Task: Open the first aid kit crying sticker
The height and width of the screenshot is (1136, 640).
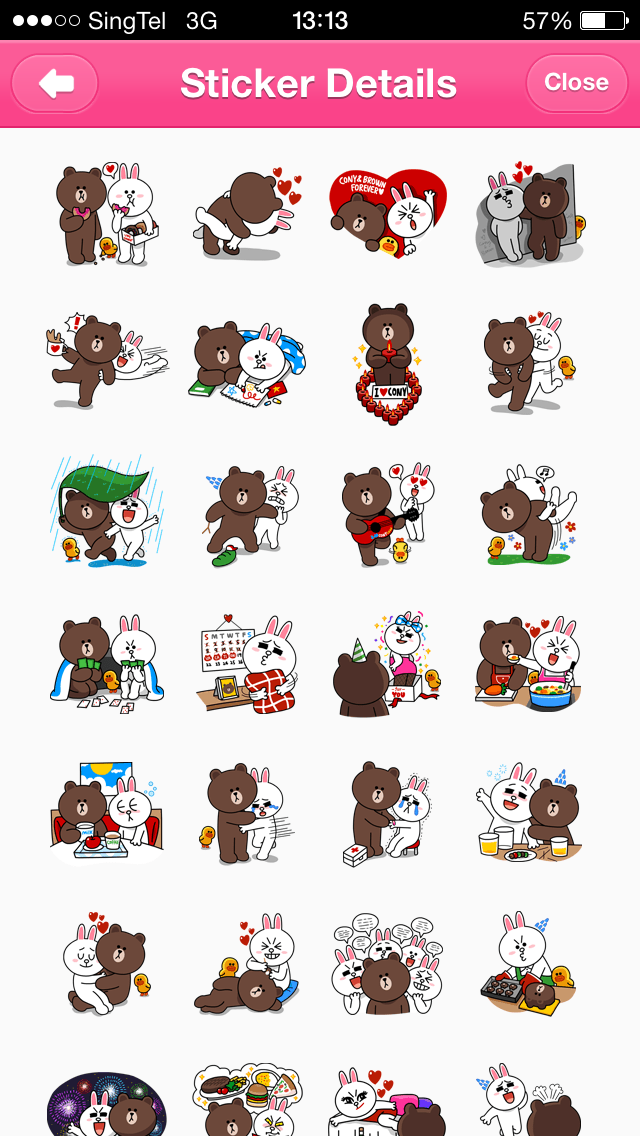Action: [x=387, y=812]
